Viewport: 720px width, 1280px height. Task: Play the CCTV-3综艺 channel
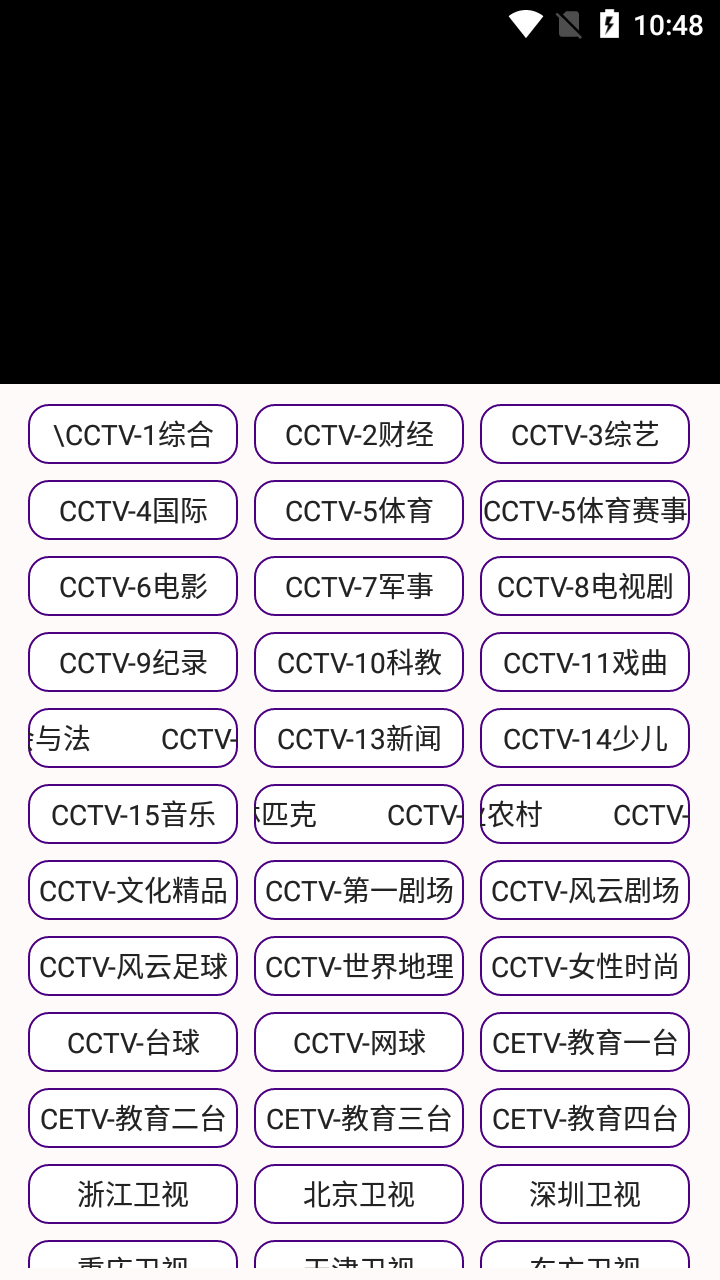point(584,434)
